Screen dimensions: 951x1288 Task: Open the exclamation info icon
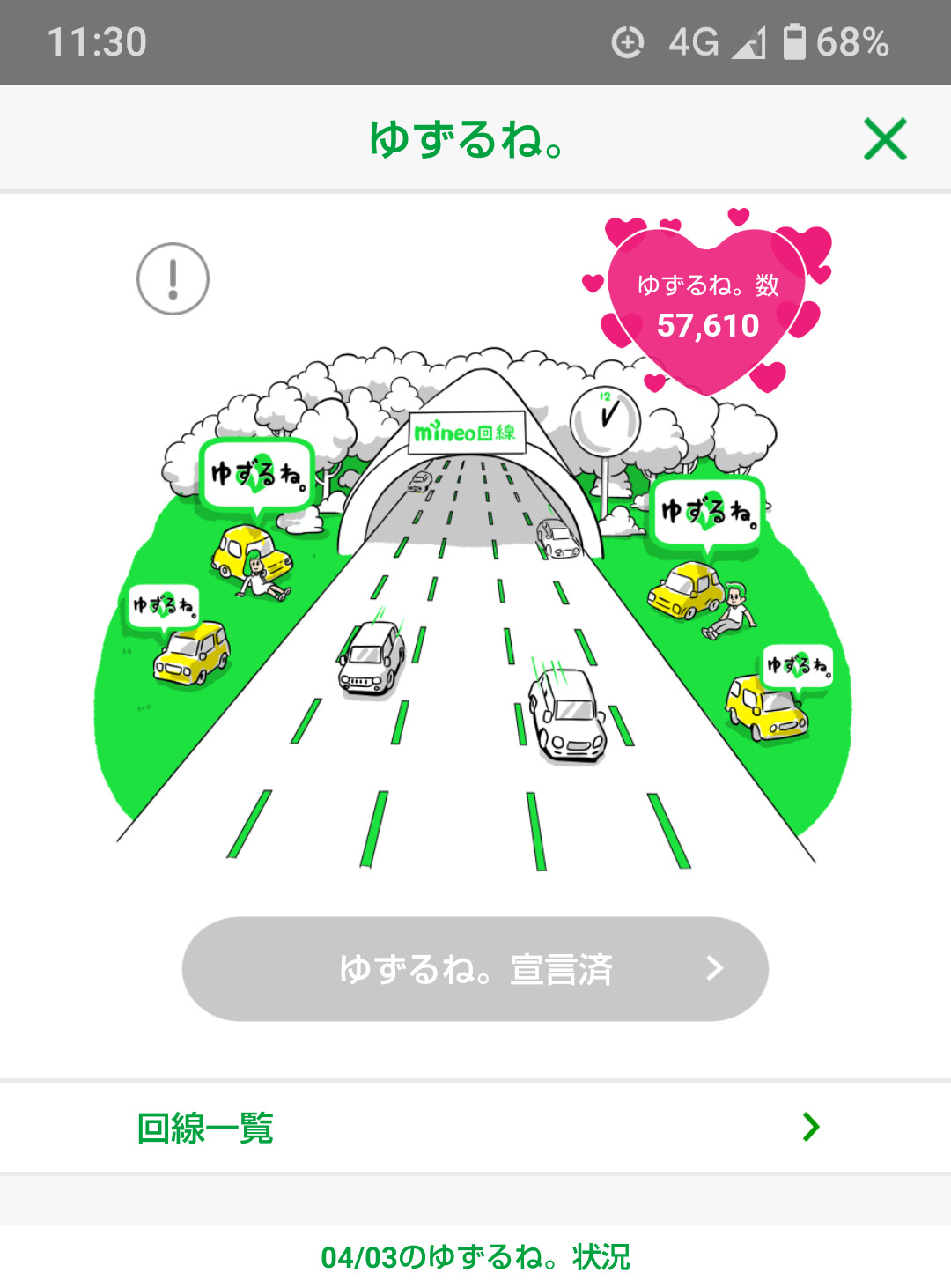(173, 279)
